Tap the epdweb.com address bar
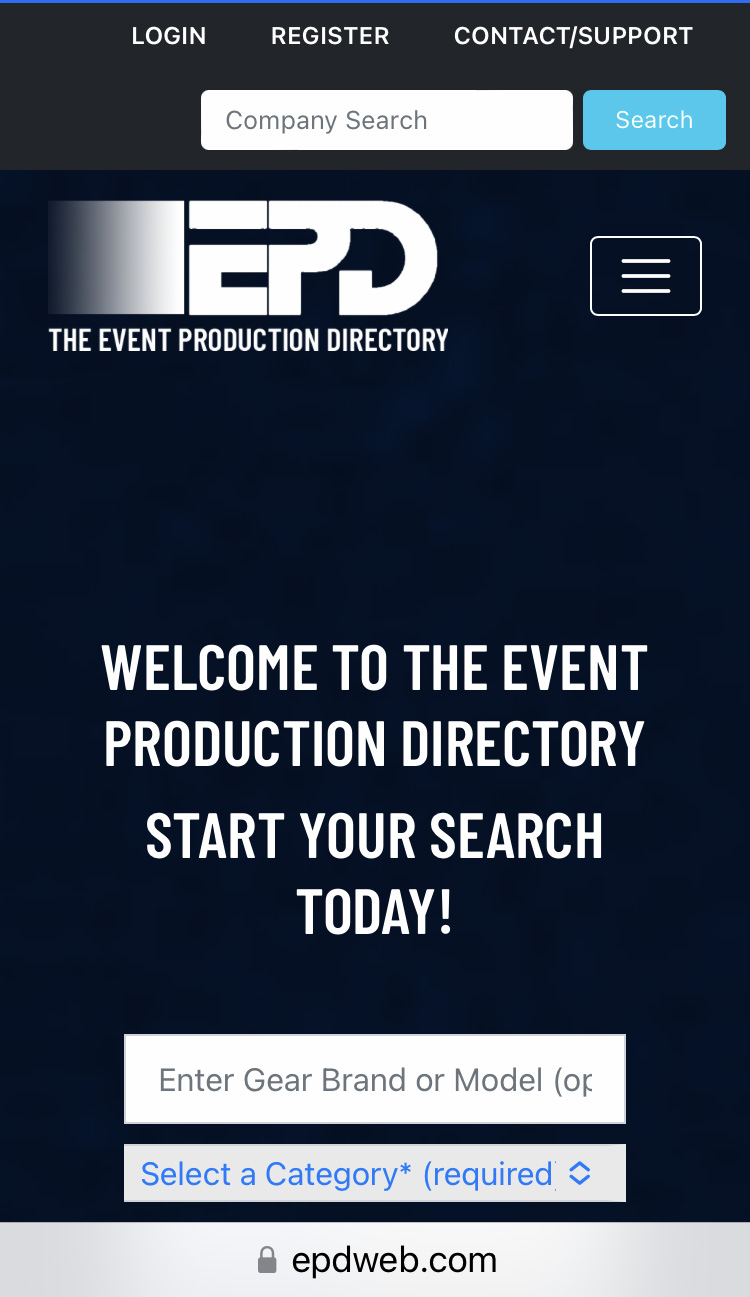The image size is (750, 1297). pyautogui.click(x=393, y=1259)
